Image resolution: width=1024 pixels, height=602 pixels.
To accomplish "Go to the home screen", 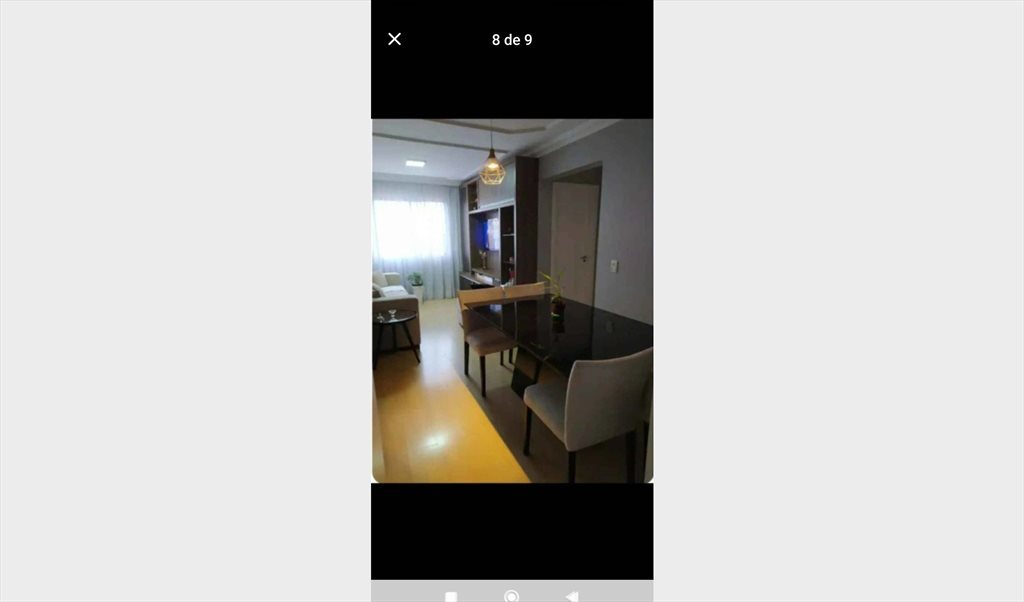I will tap(512, 596).
